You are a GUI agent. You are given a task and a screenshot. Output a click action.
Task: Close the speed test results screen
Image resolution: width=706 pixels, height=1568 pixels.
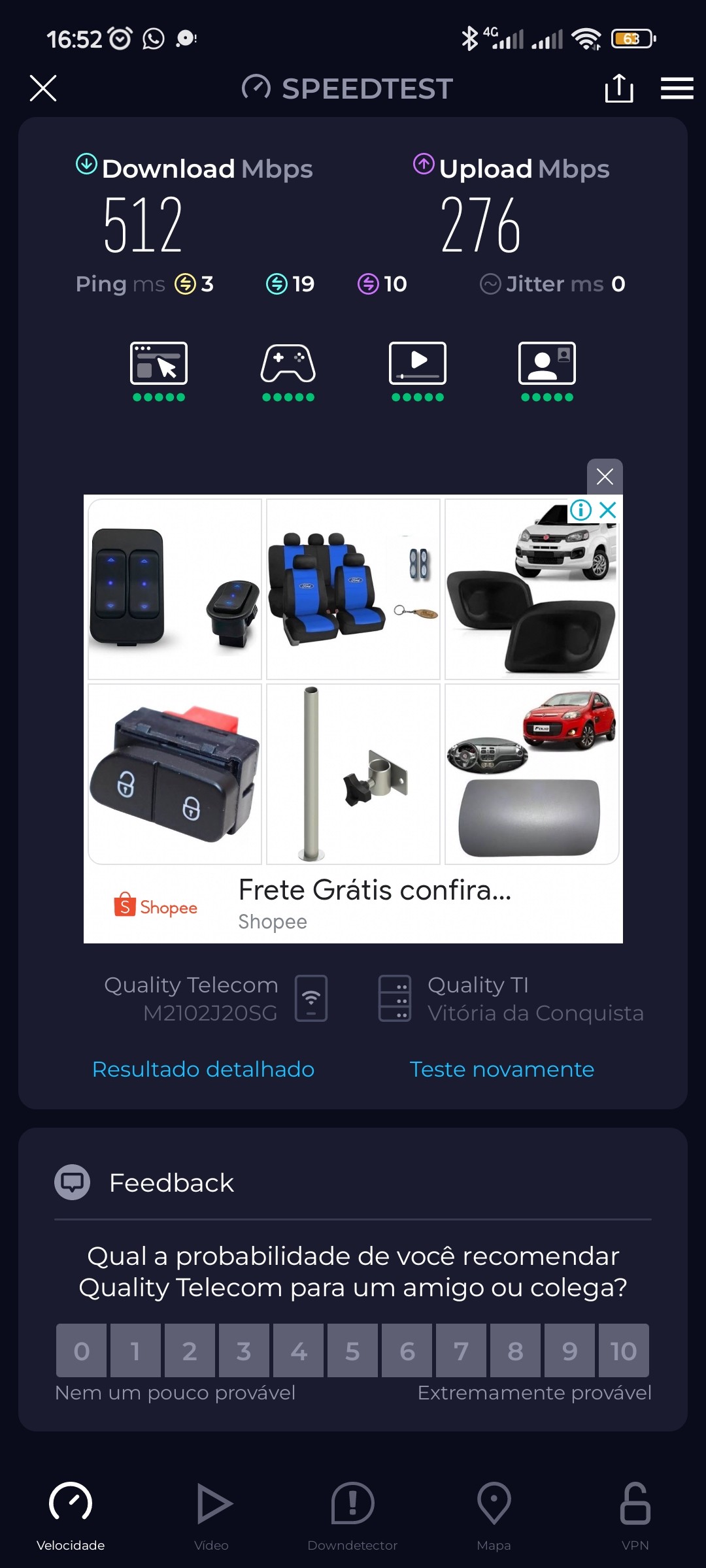[x=43, y=88]
